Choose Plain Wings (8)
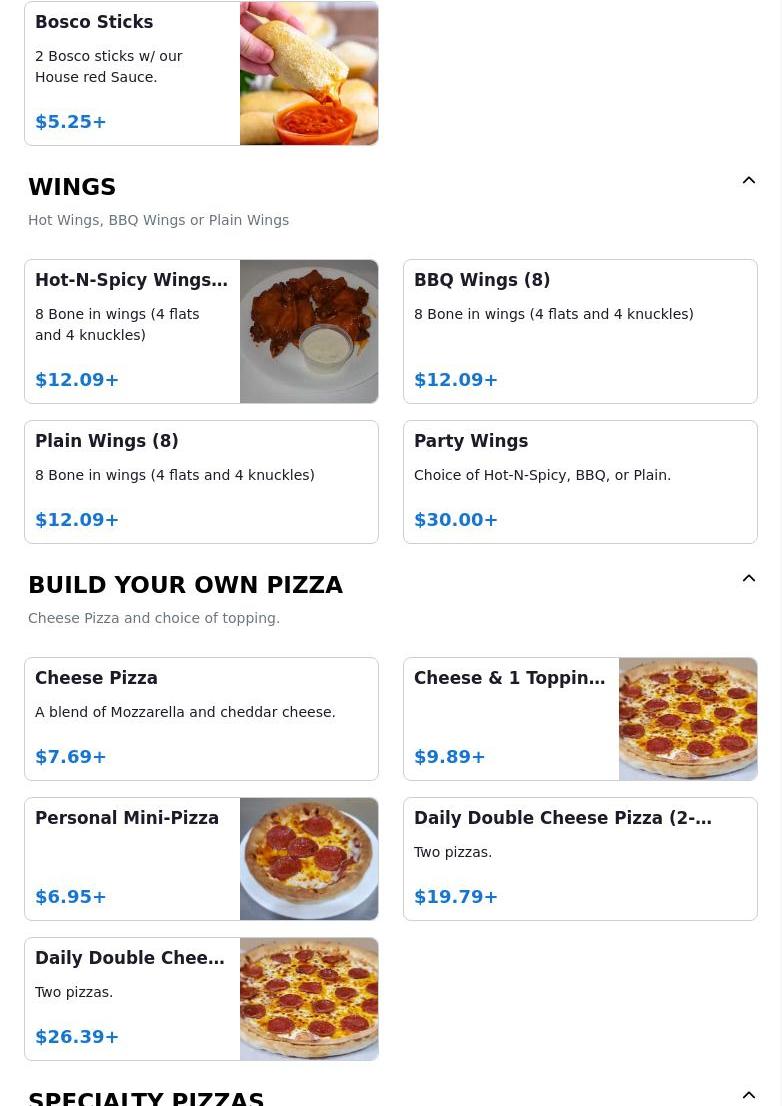This screenshot has height=1106, width=782. click(x=201, y=481)
